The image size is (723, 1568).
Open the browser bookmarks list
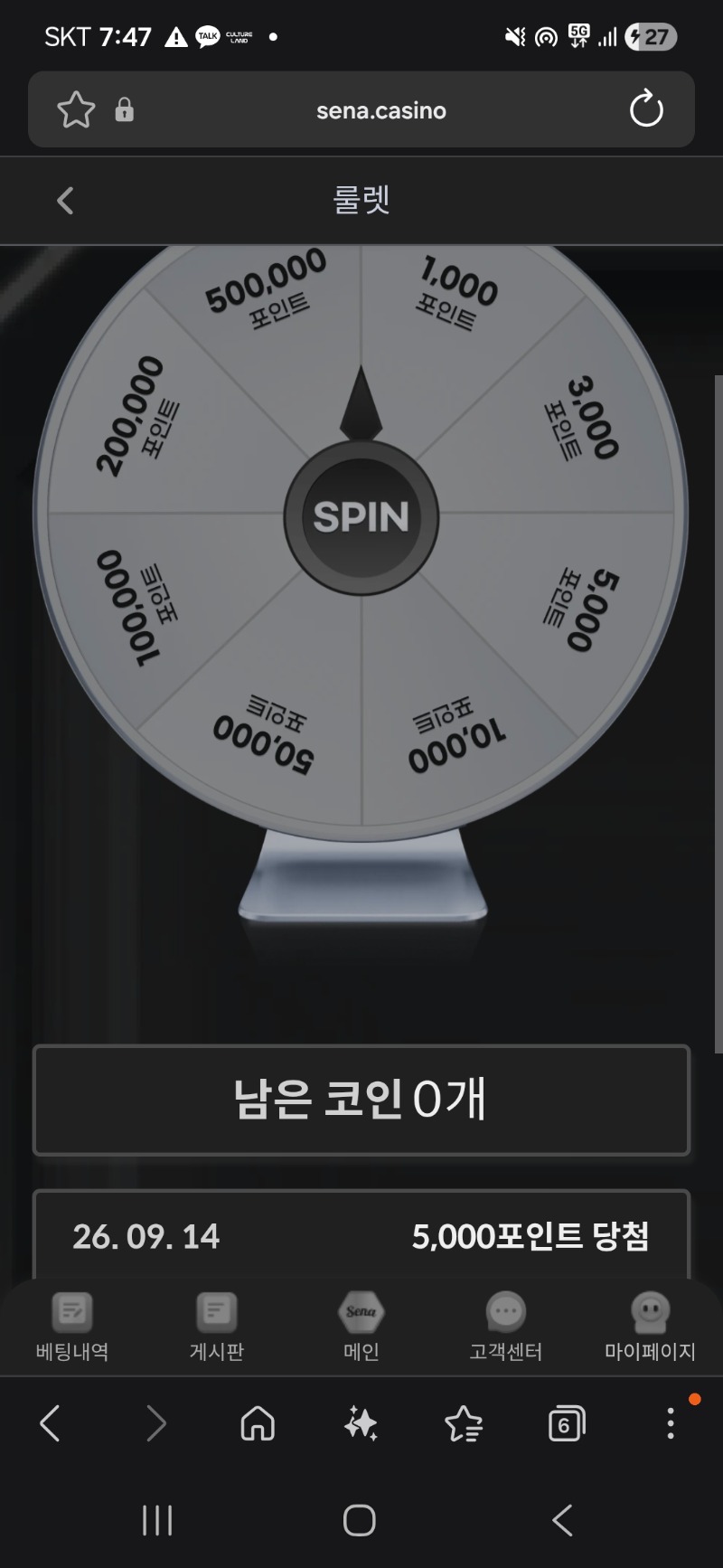pos(464,1423)
